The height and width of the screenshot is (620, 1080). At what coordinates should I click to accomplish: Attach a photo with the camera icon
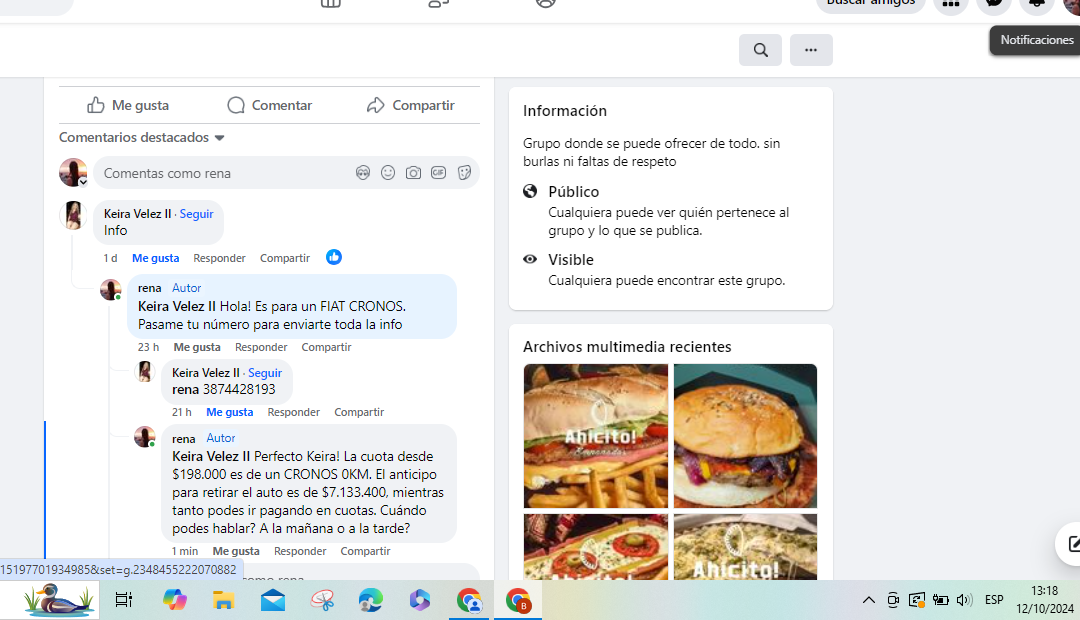pyautogui.click(x=413, y=173)
